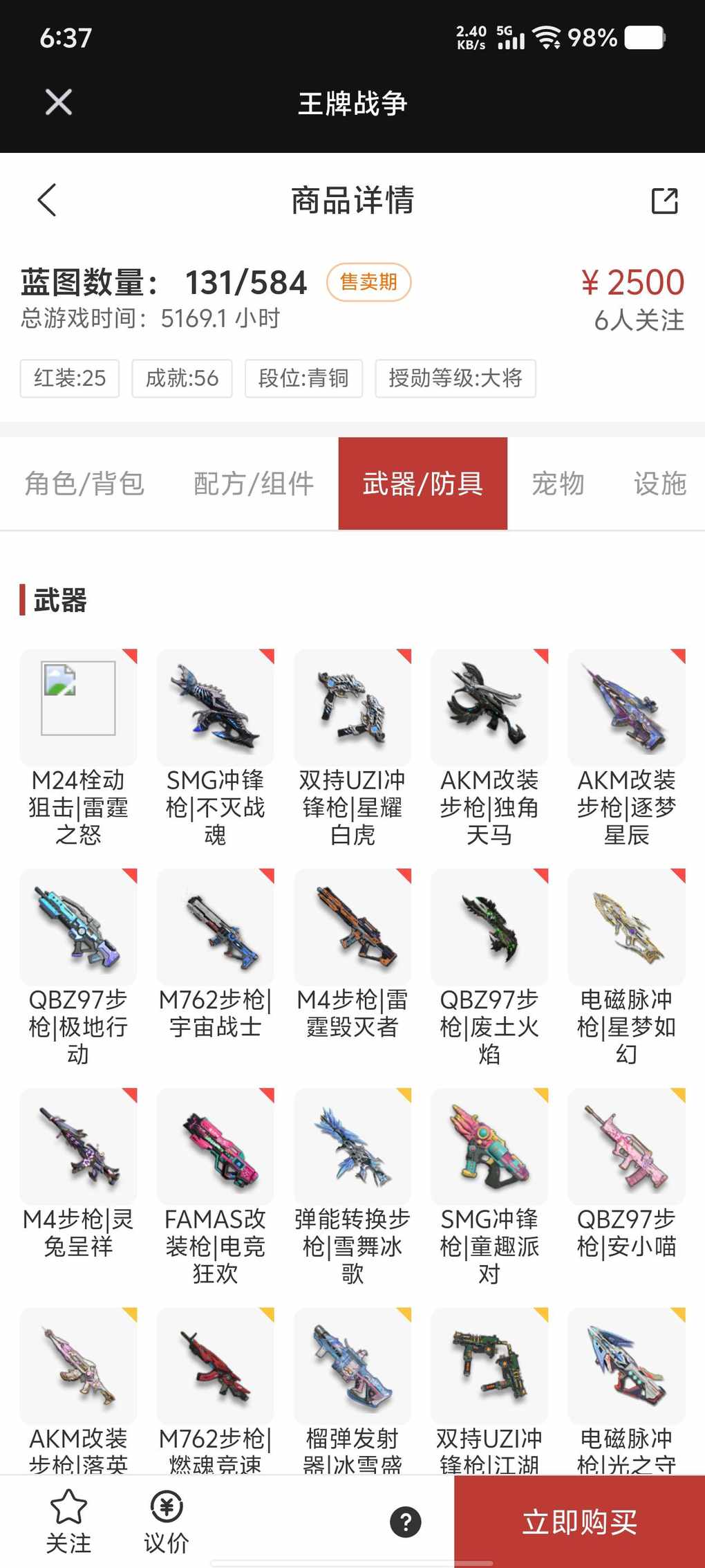Tap 立即购买 to buy now
Image resolution: width=705 pixels, height=1568 pixels.
tap(579, 1522)
